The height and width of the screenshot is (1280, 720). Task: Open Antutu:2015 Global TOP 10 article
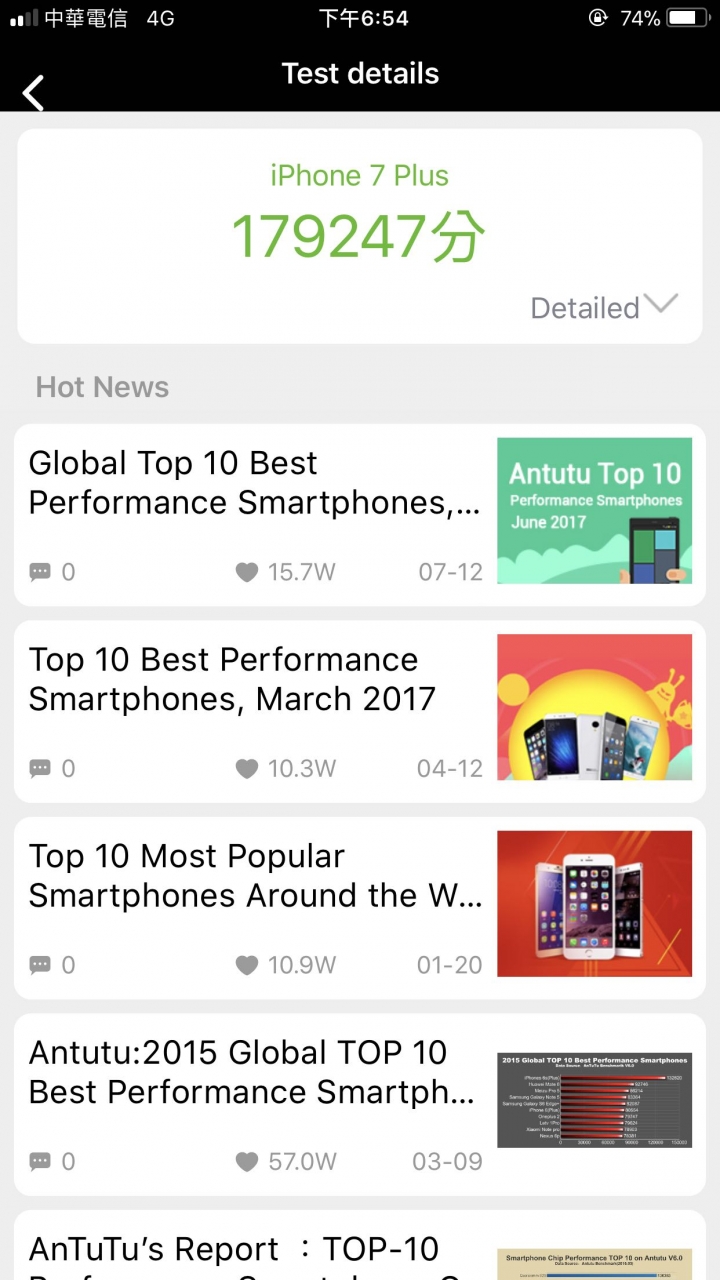pyautogui.click(x=252, y=1072)
